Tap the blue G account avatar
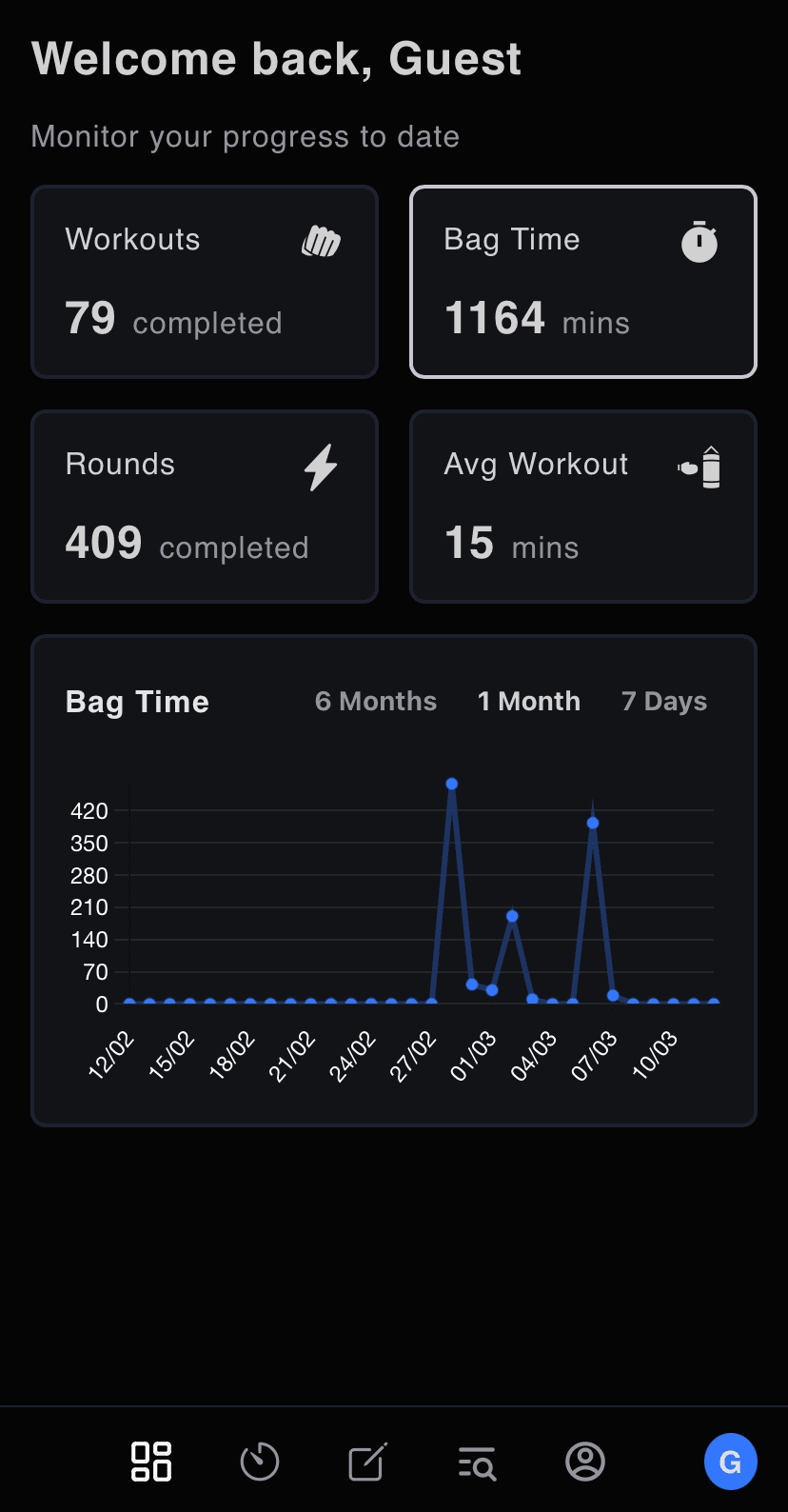Viewport: 788px width, 1512px height. (730, 1462)
